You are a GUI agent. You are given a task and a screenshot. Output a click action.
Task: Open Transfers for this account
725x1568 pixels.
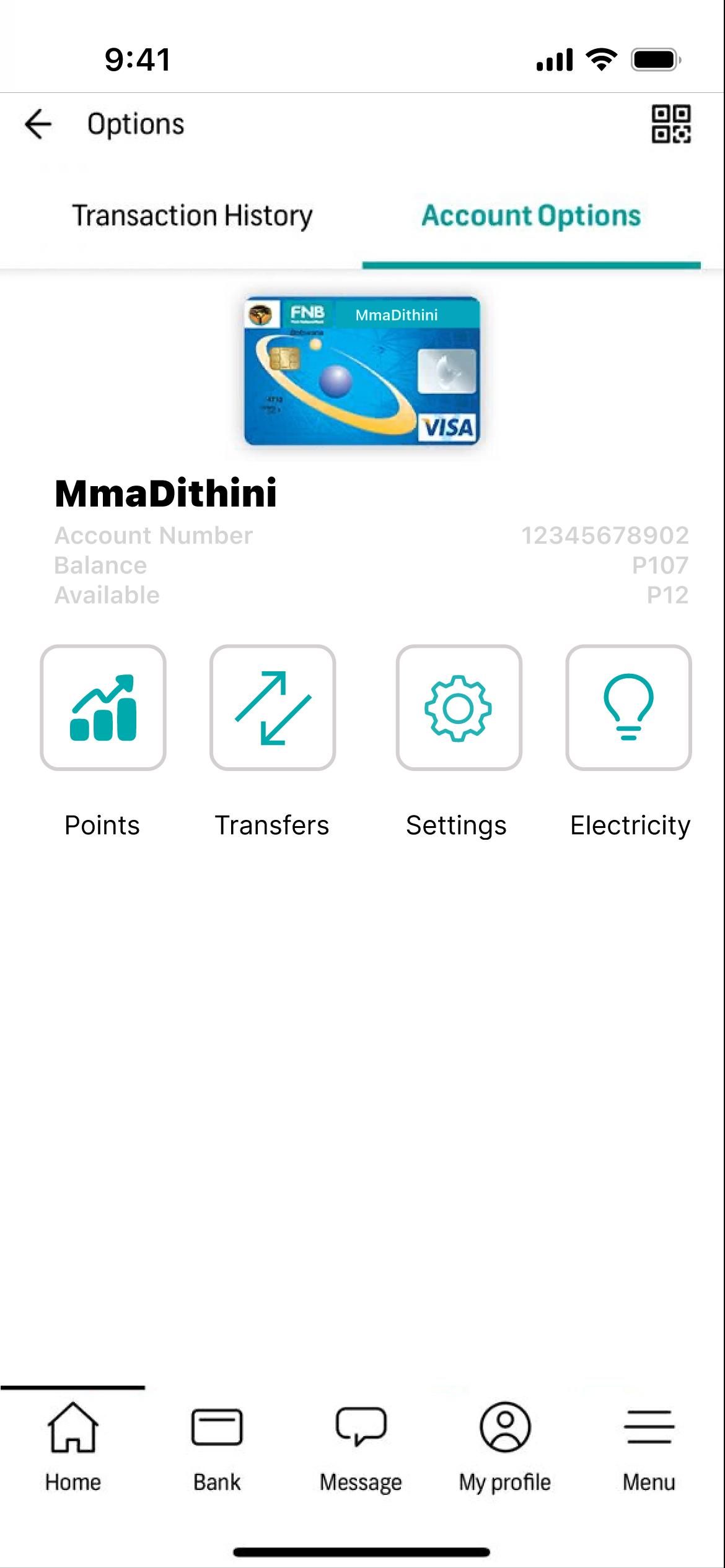coord(273,708)
